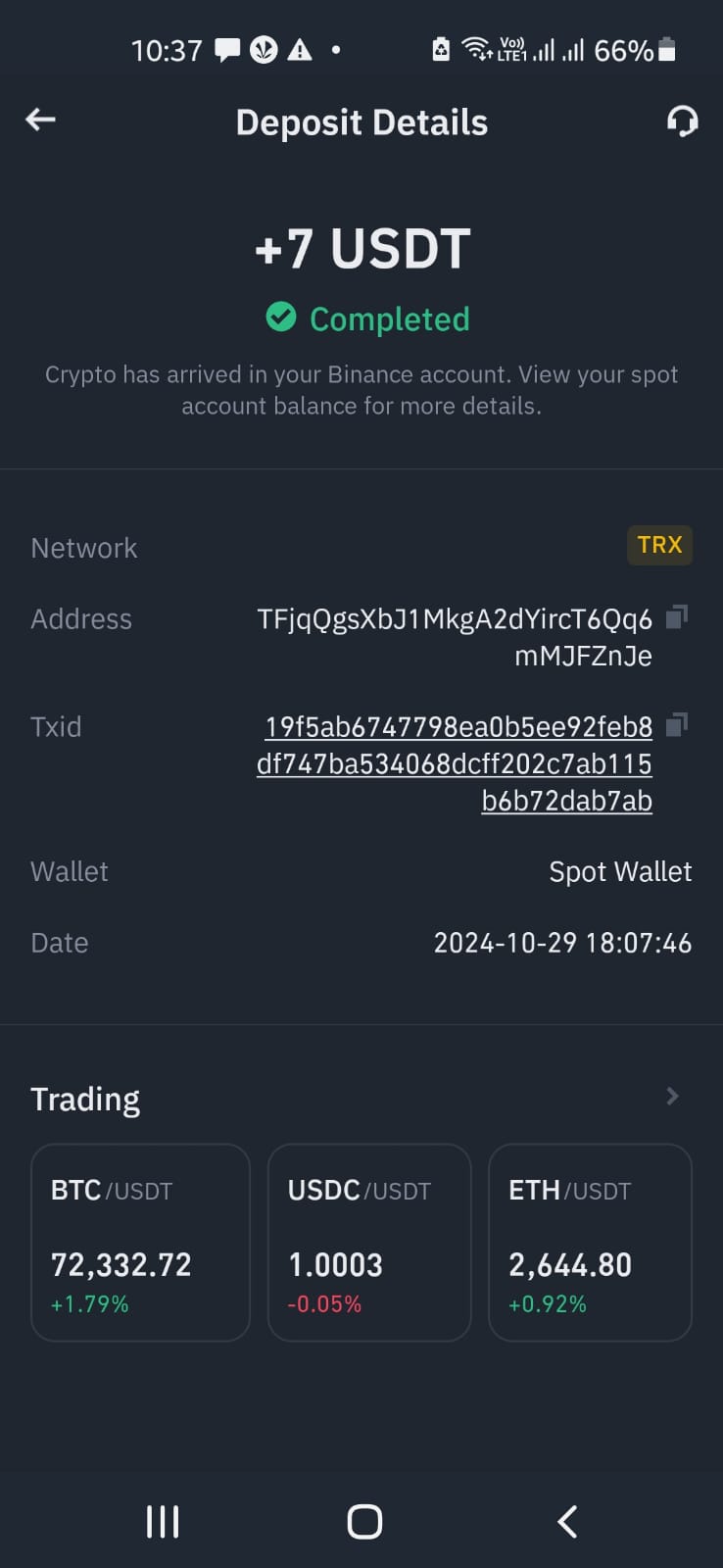This screenshot has width=723, height=1568.
Task: Tap the system home button
Action: coord(364,1521)
